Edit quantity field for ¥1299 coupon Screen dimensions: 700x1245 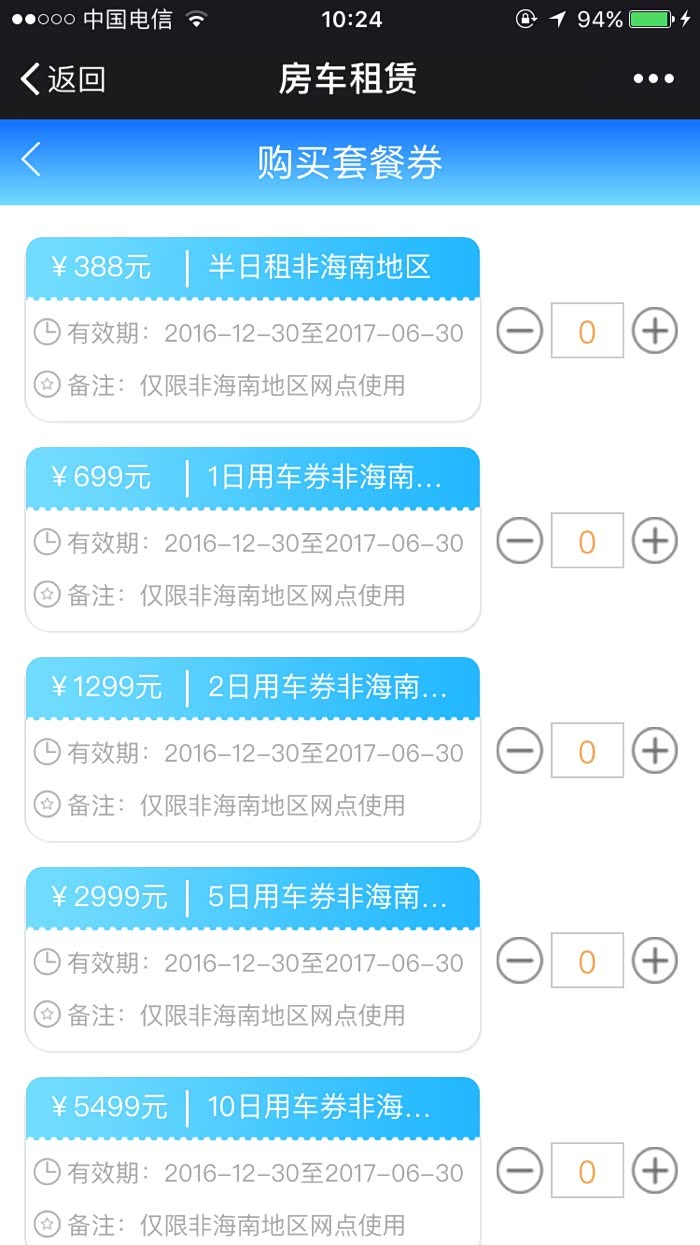point(587,751)
